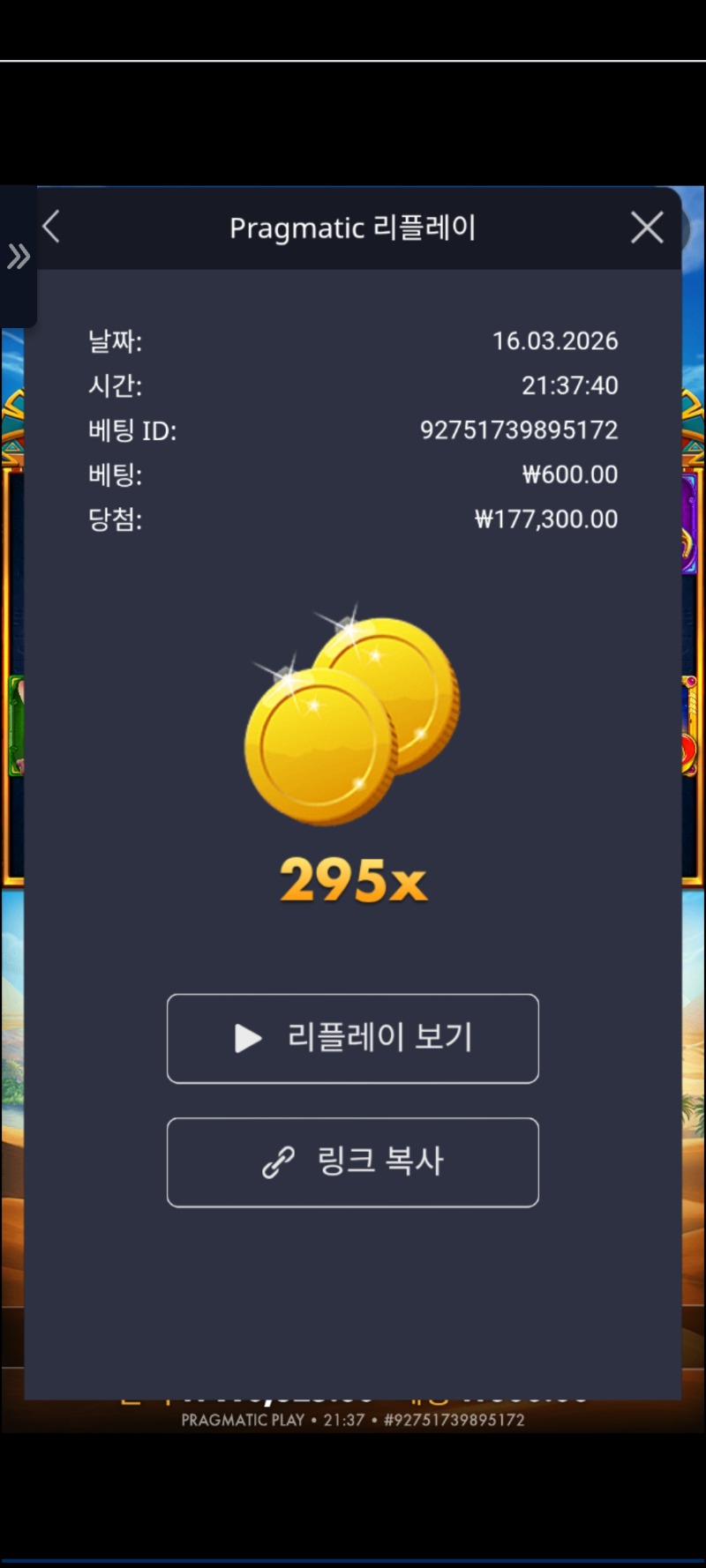Screen dimensions: 706x1568
Task: Copy the replay link with 링크 복사
Action: [x=353, y=1161]
